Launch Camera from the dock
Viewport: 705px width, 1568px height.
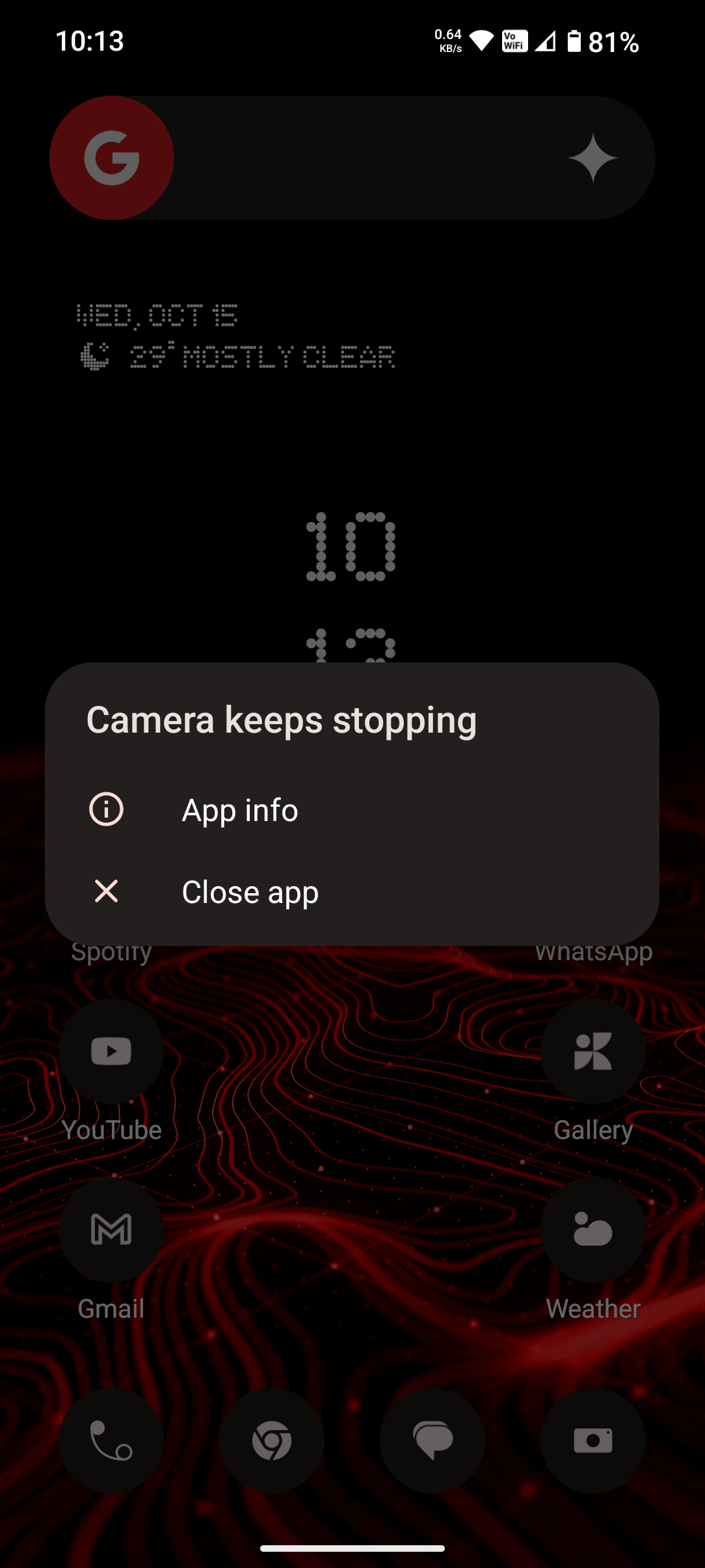click(592, 1441)
